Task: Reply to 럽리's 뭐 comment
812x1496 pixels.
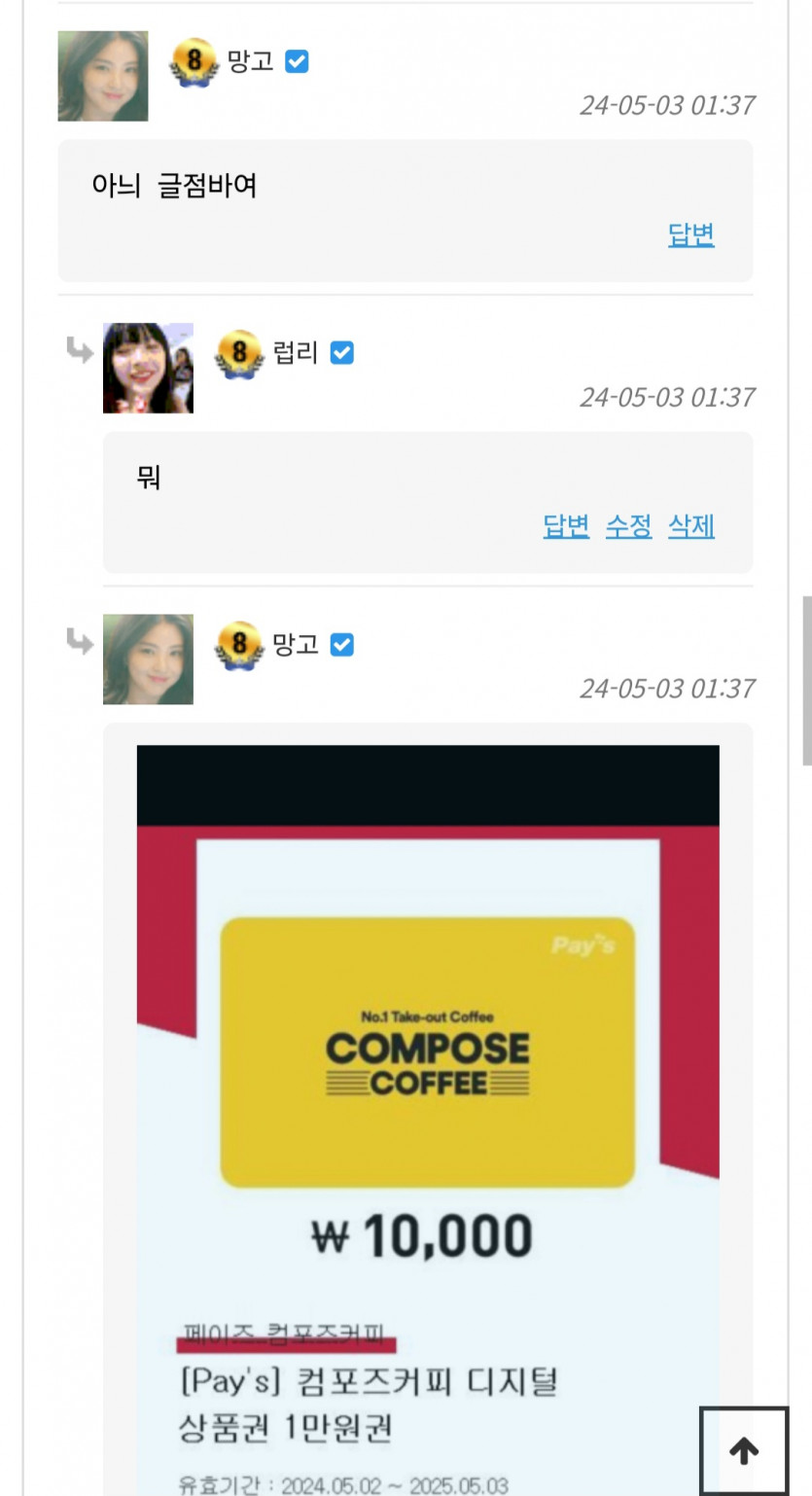Action: click(x=566, y=526)
